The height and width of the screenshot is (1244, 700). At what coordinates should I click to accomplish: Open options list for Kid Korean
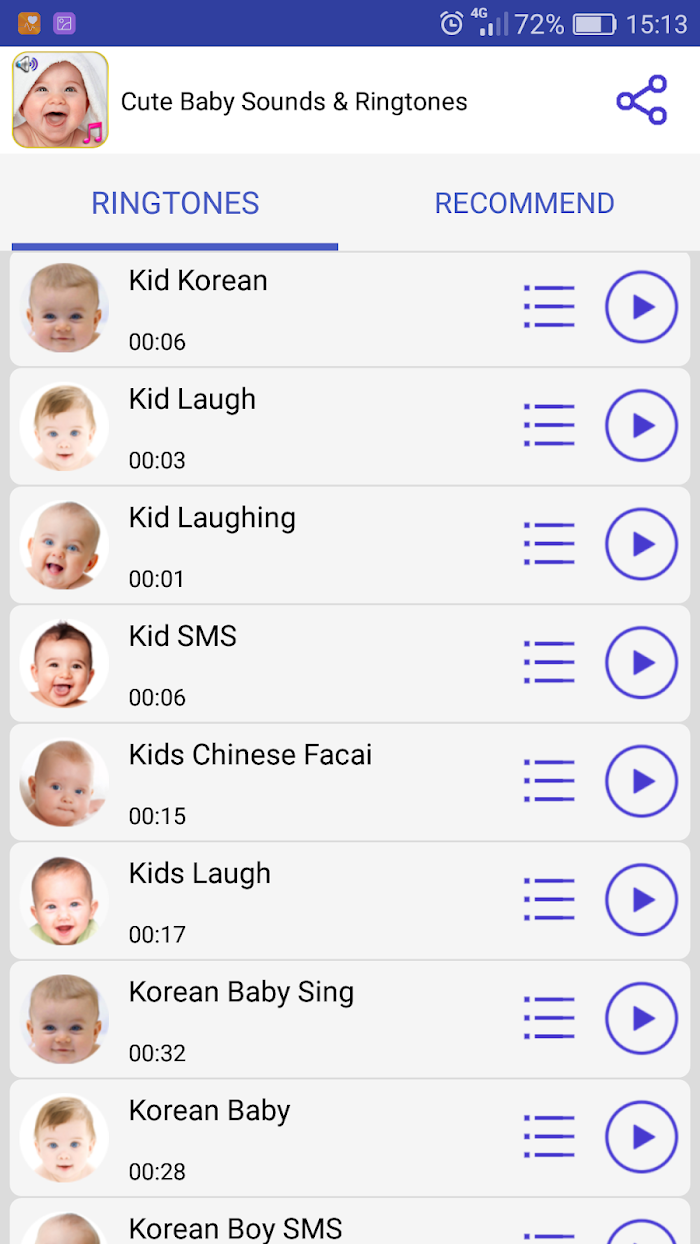pyautogui.click(x=549, y=307)
